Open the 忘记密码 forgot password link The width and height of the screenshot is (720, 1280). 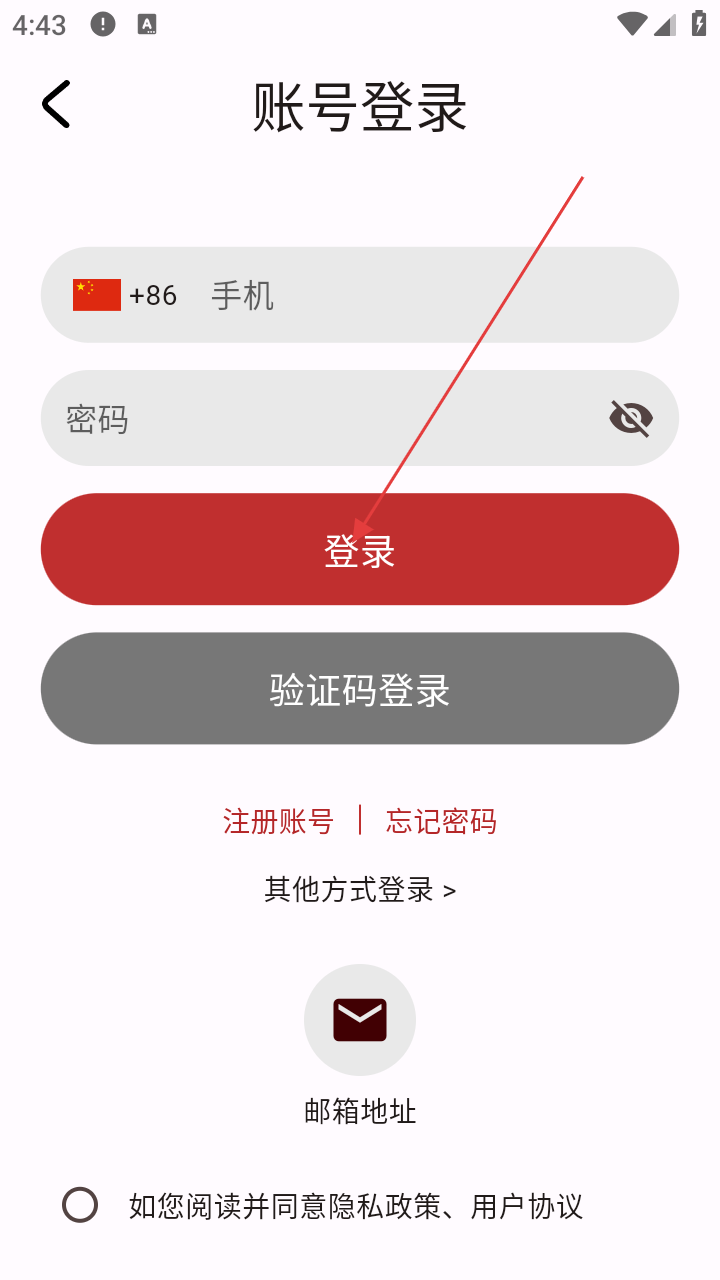tap(441, 822)
